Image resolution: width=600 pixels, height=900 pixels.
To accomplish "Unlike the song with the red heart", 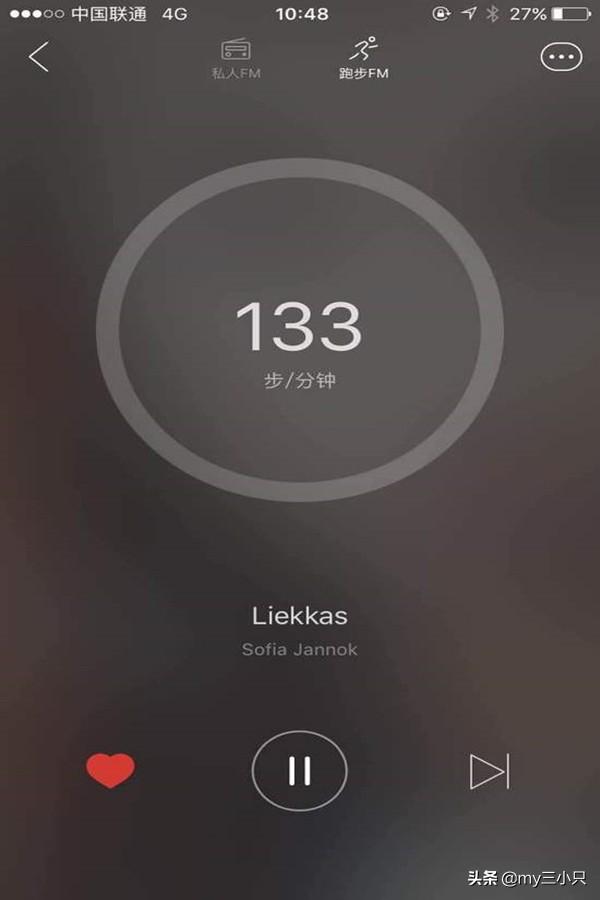I will 110,771.
